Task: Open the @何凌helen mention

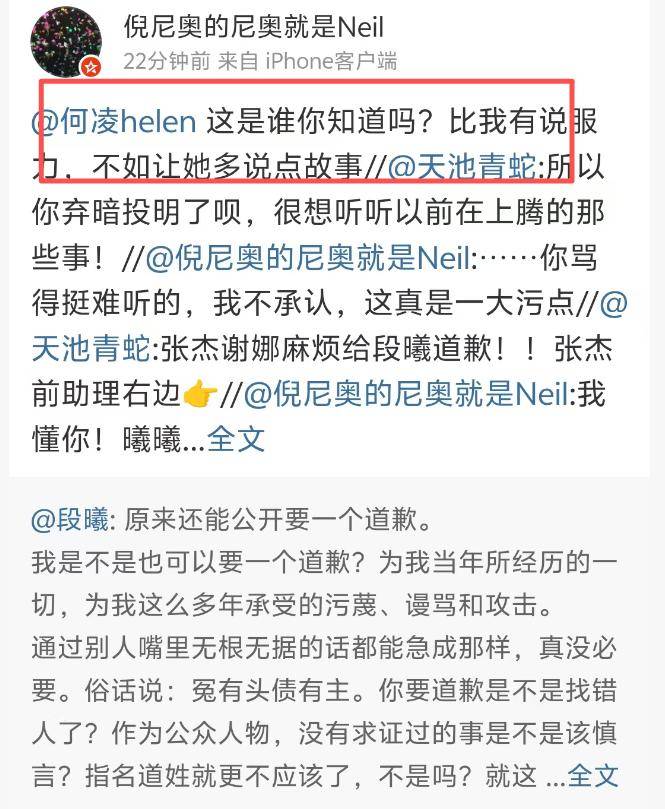Action: [x=115, y=121]
